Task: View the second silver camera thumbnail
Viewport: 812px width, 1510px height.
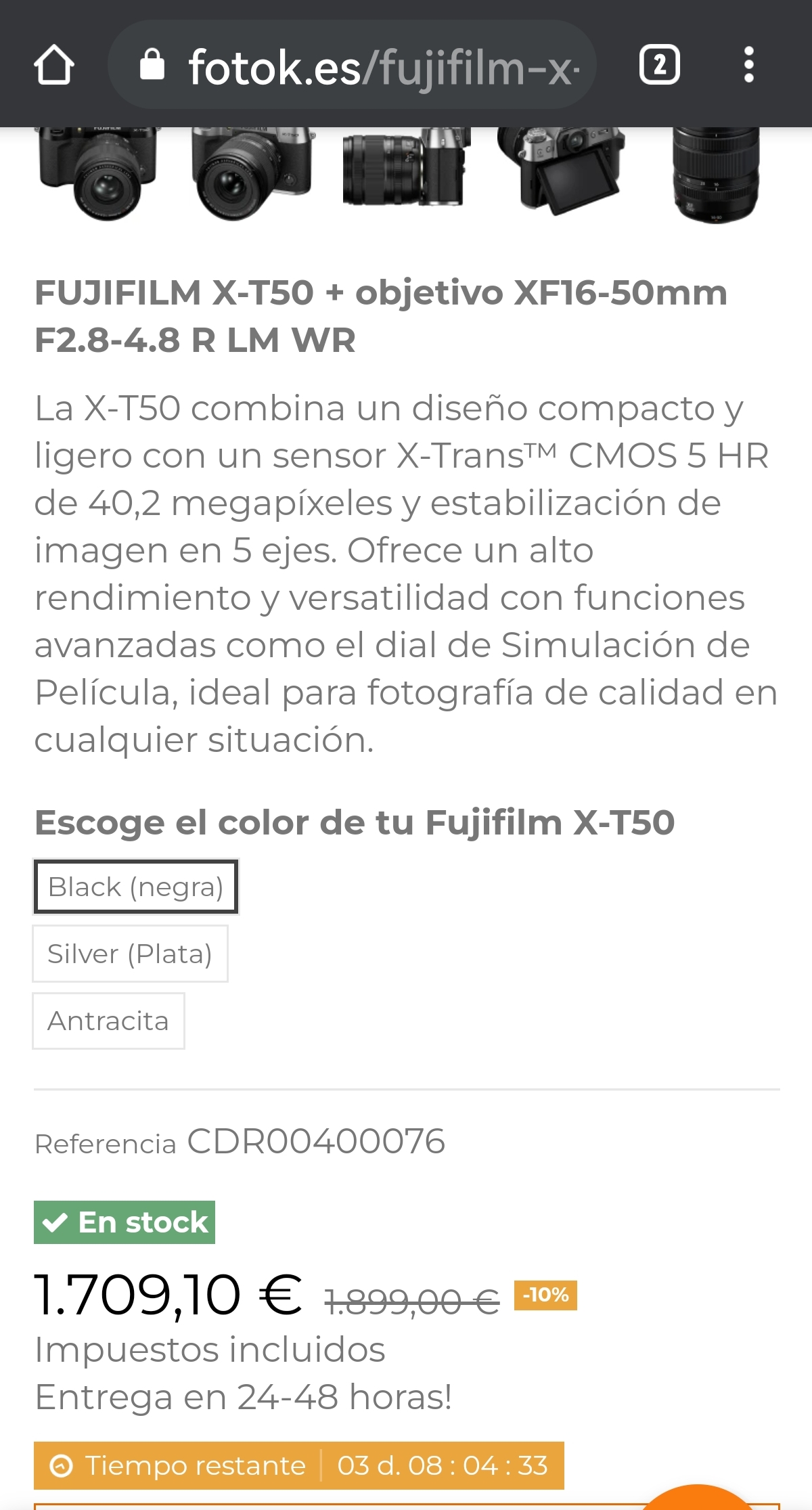Action: click(x=252, y=173)
